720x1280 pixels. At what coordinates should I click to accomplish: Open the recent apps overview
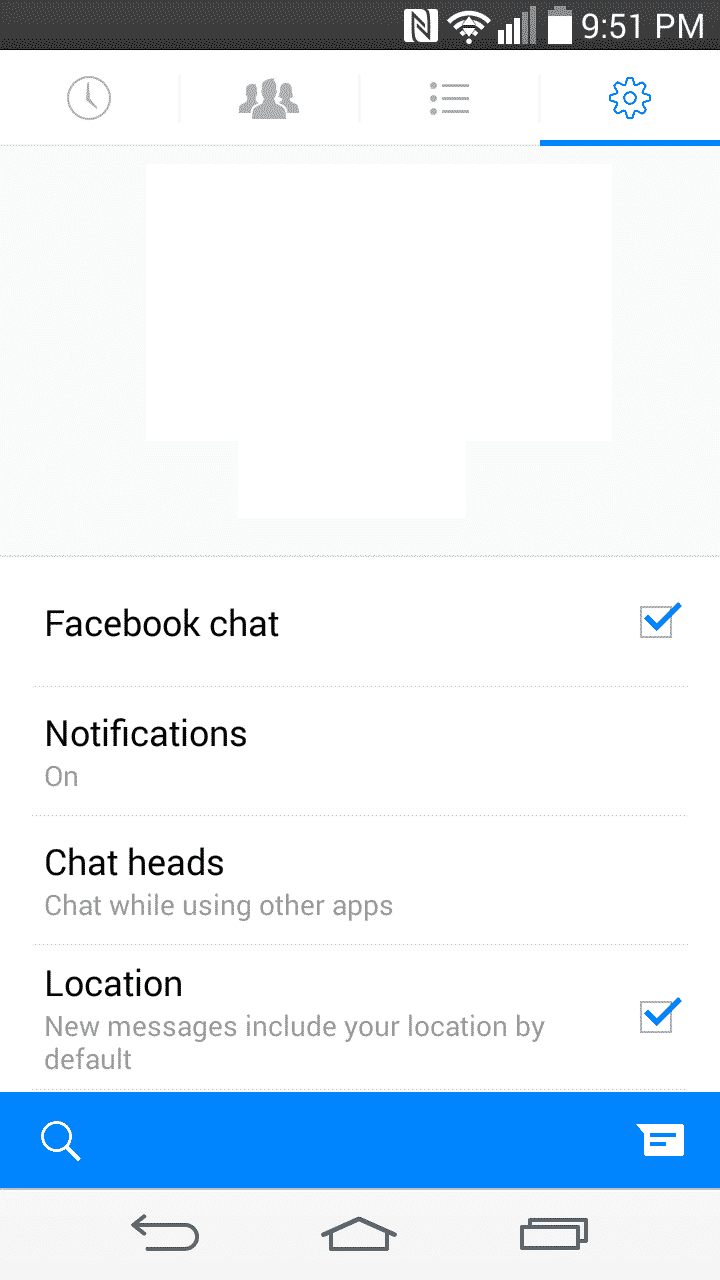(x=553, y=1234)
